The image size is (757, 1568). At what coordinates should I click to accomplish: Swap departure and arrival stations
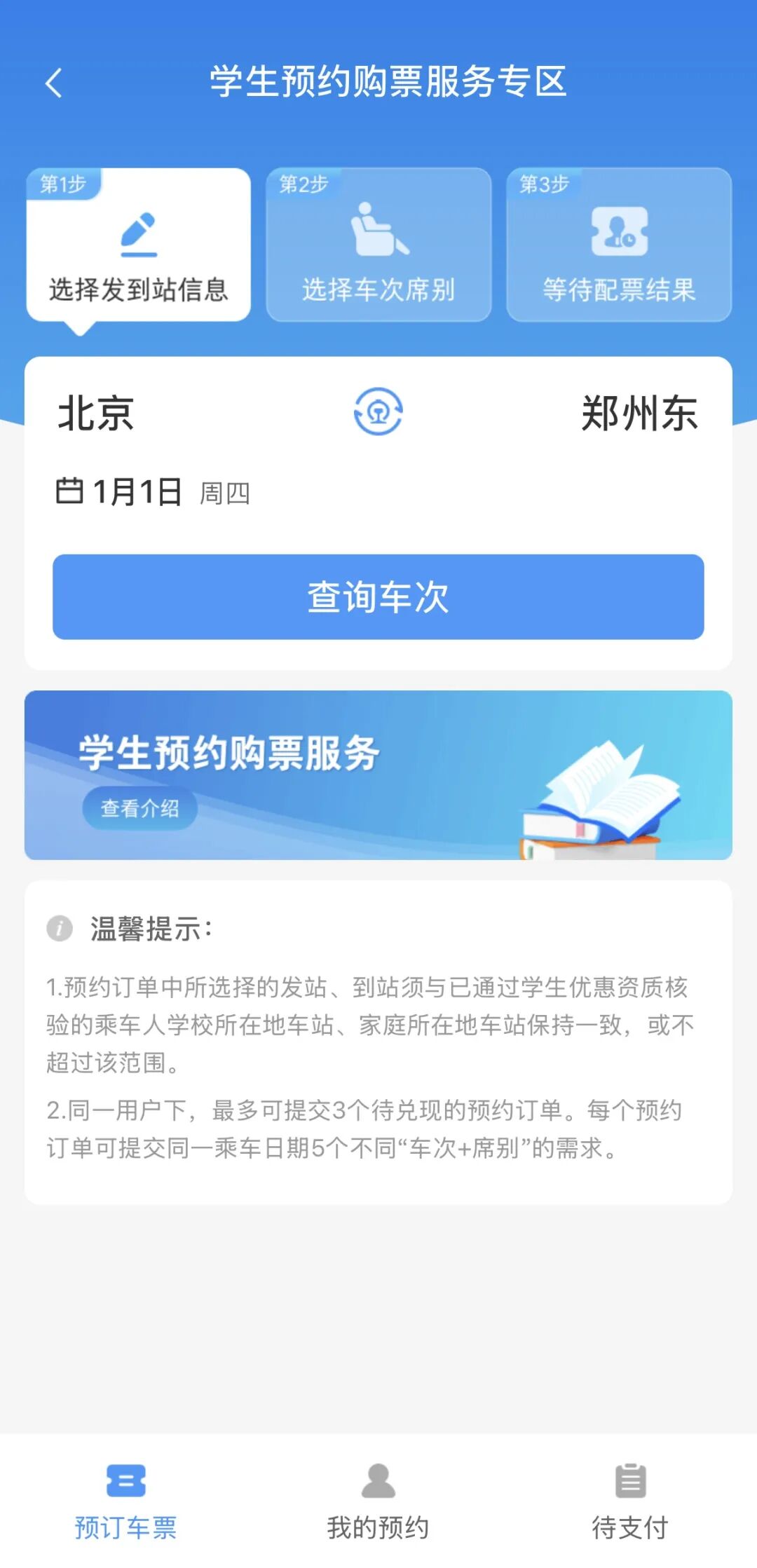(378, 412)
